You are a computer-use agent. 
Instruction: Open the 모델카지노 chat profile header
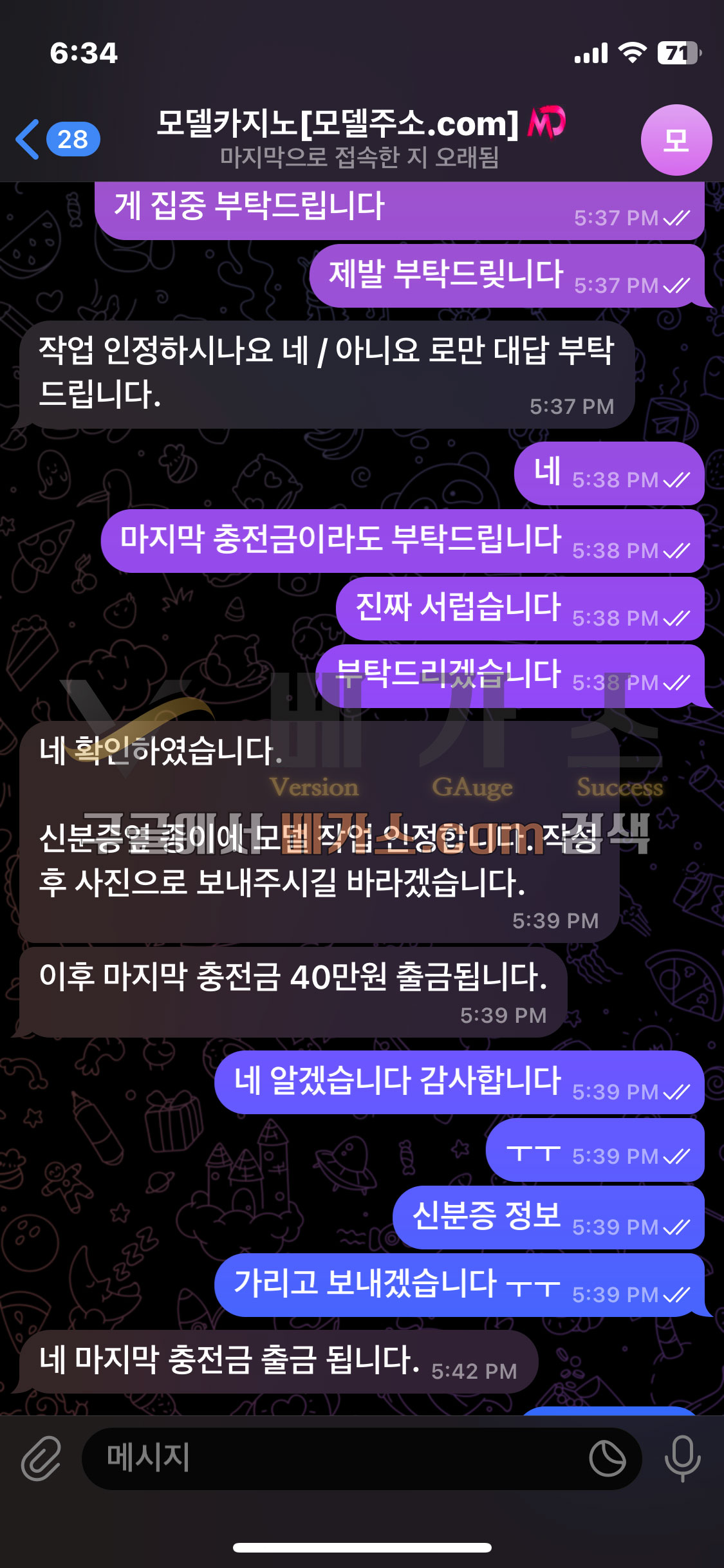click(x=359, y=138)
